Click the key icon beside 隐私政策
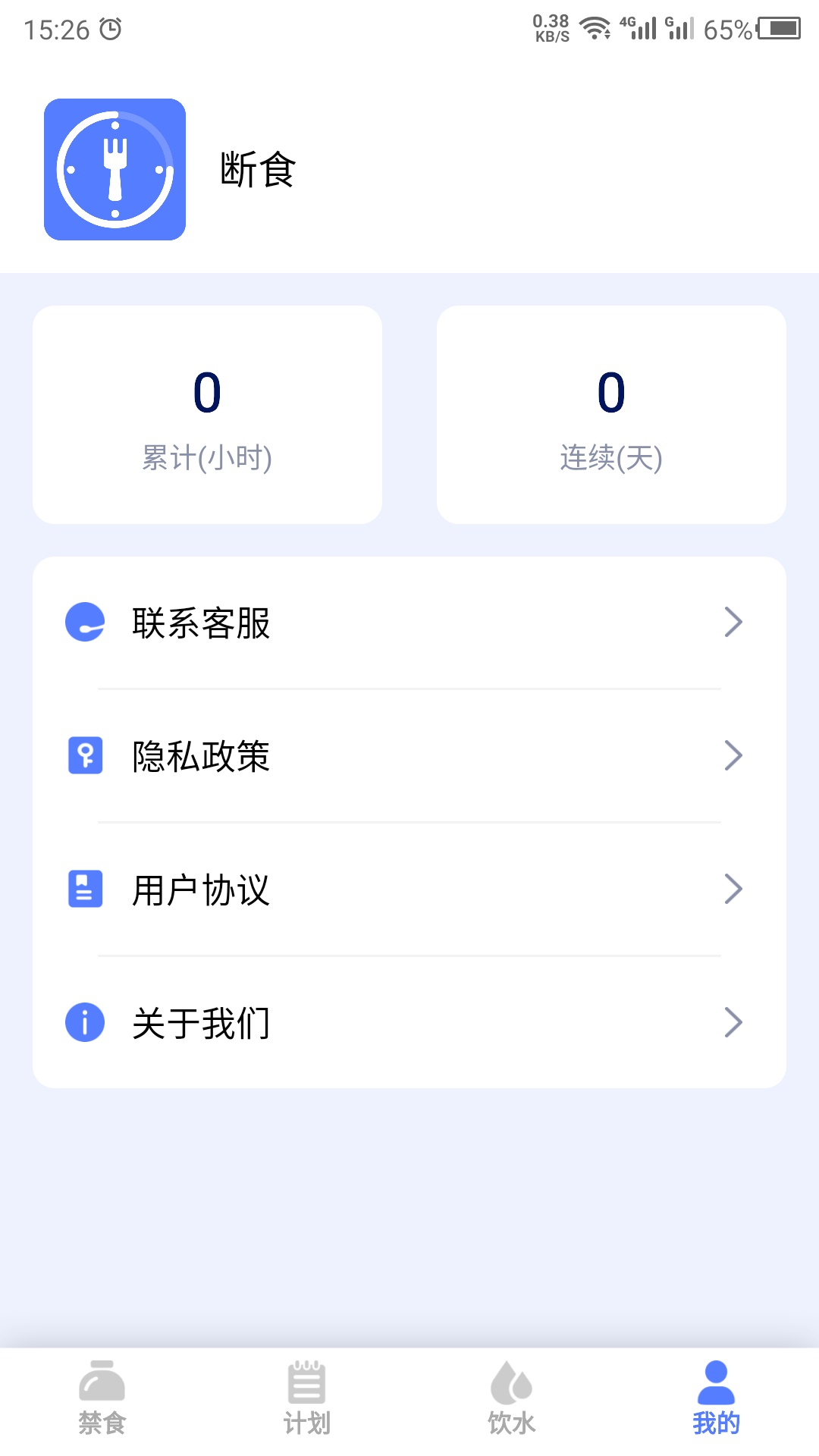 [x=85, y=756]
